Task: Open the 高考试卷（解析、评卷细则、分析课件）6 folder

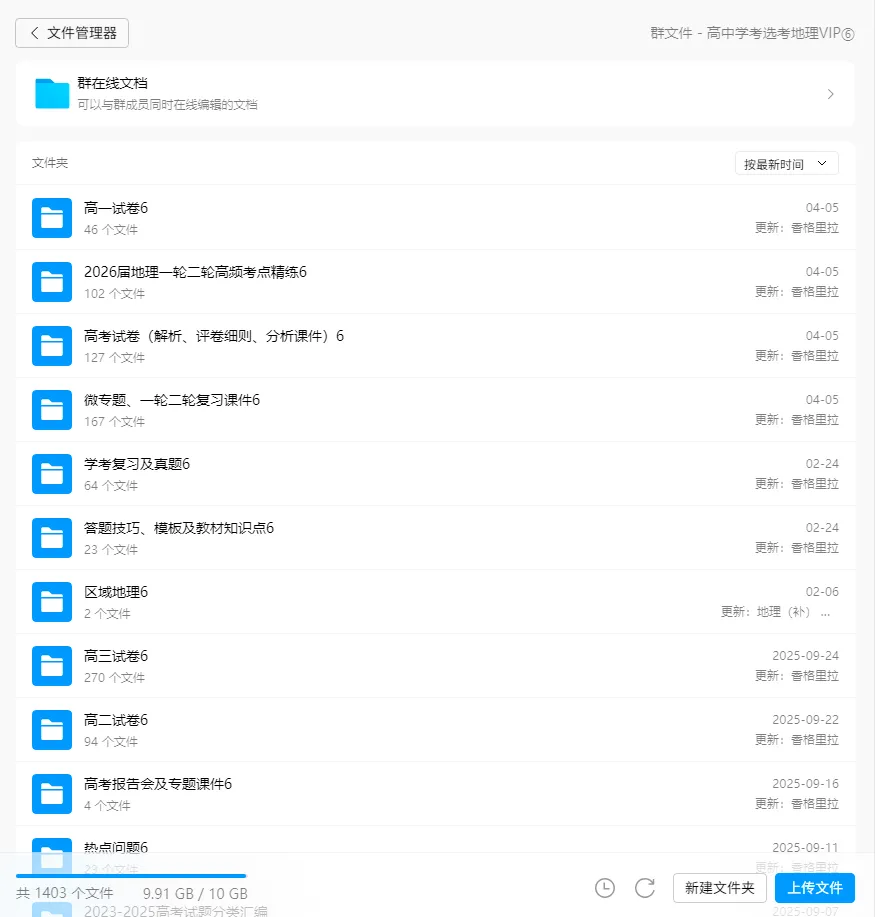Action: click(x=435, y=346)
